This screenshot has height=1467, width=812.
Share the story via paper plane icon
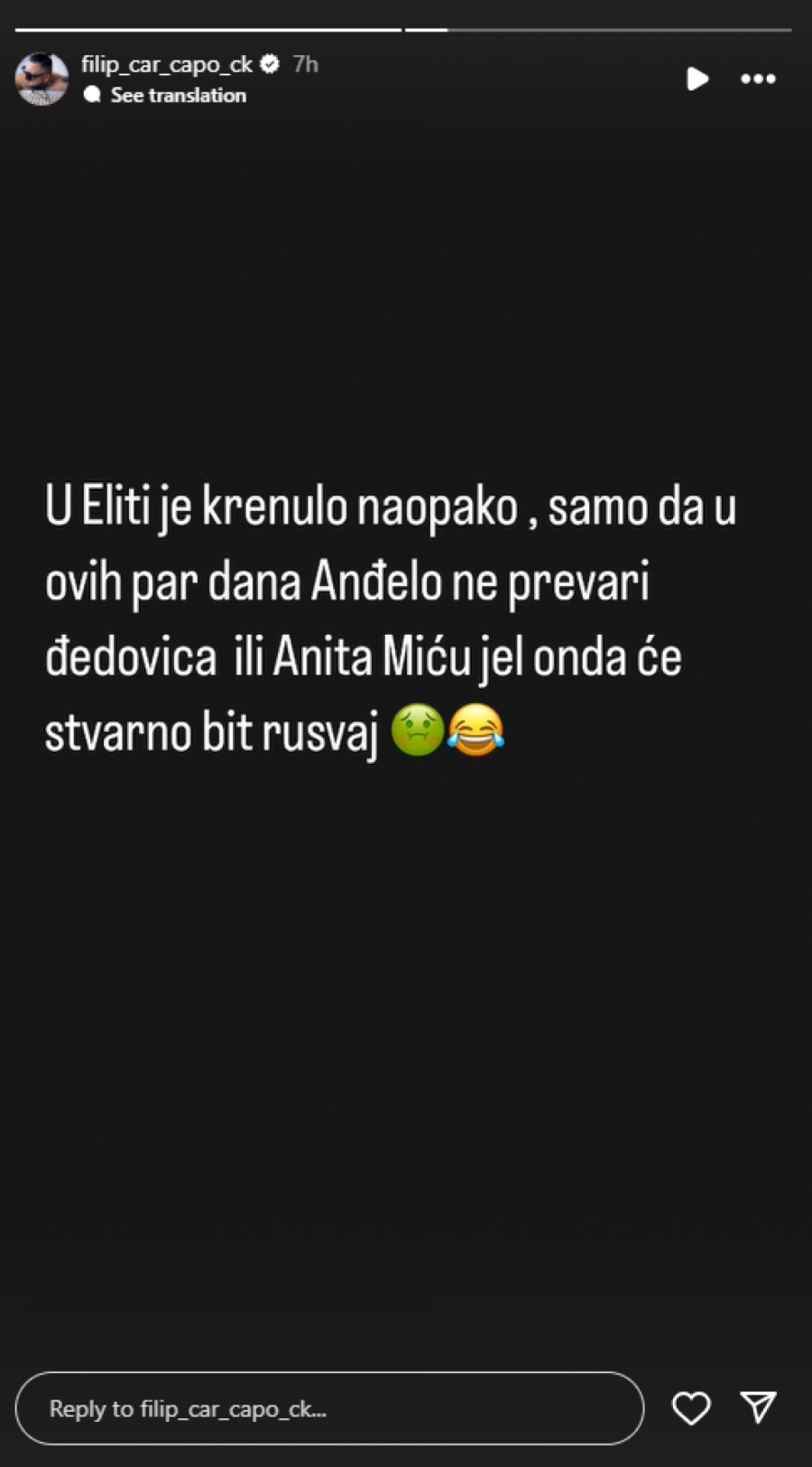758,1407
